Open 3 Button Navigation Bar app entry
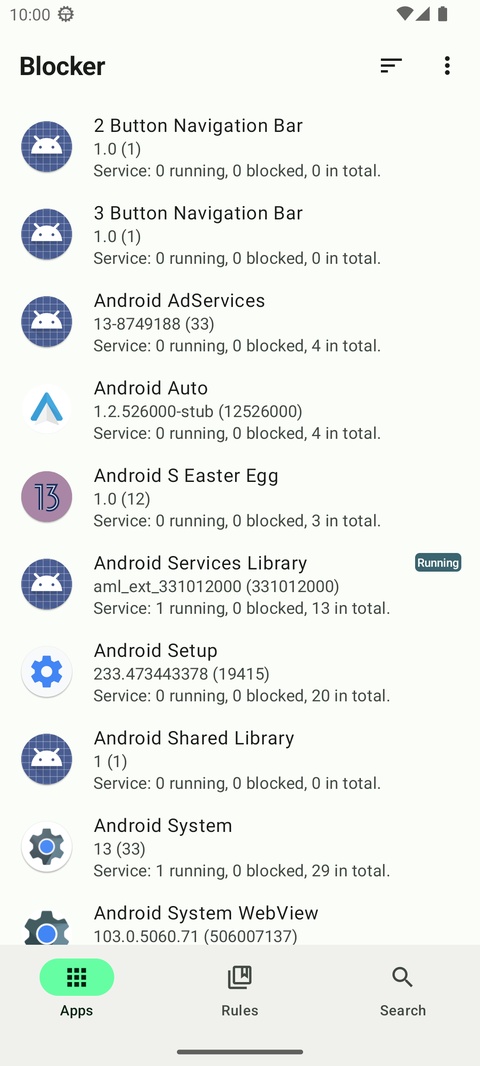480x1066 pixels. point(240,235)
